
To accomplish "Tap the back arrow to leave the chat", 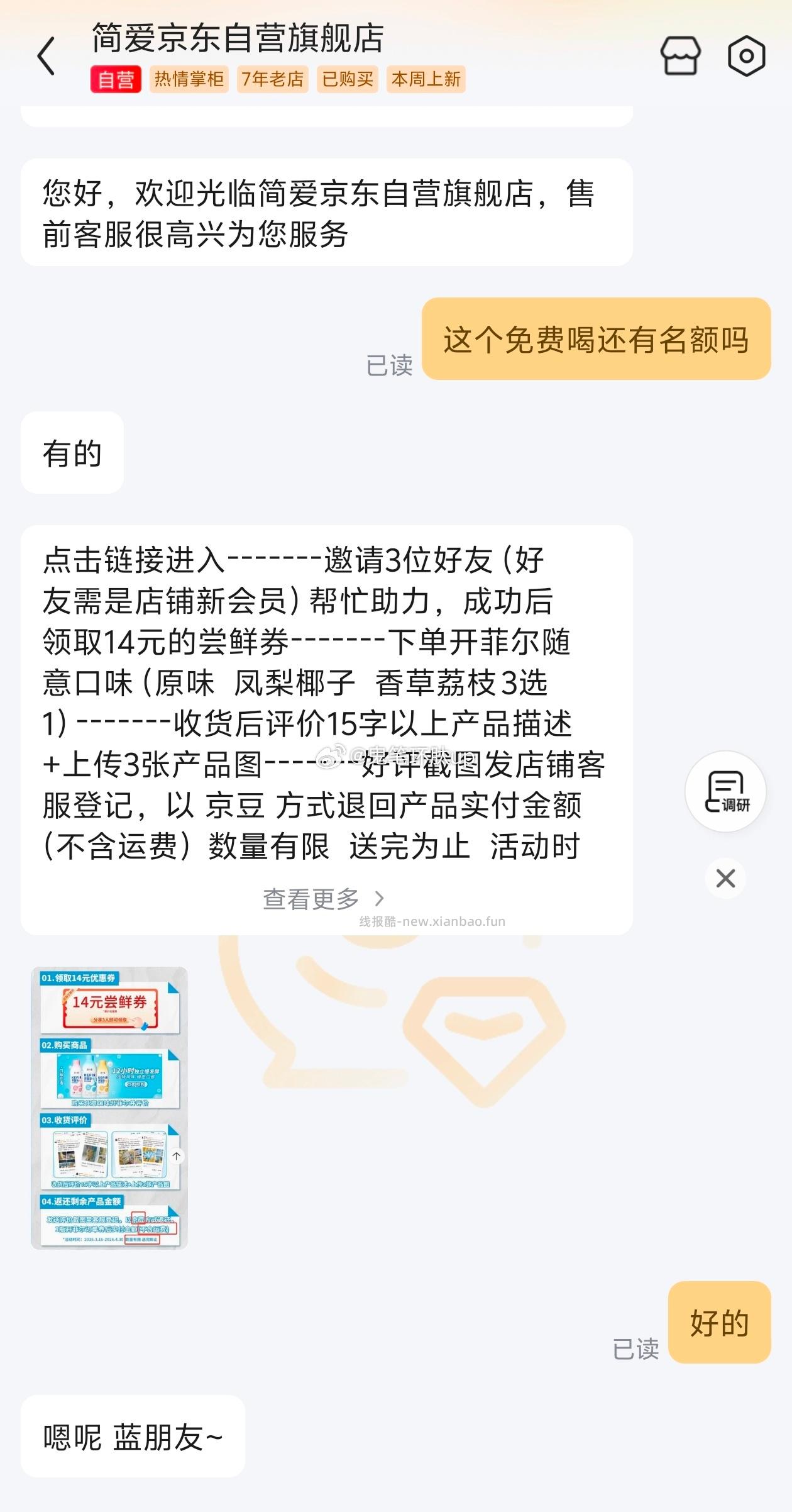I will pyautogui.click(x=45, y=57).
